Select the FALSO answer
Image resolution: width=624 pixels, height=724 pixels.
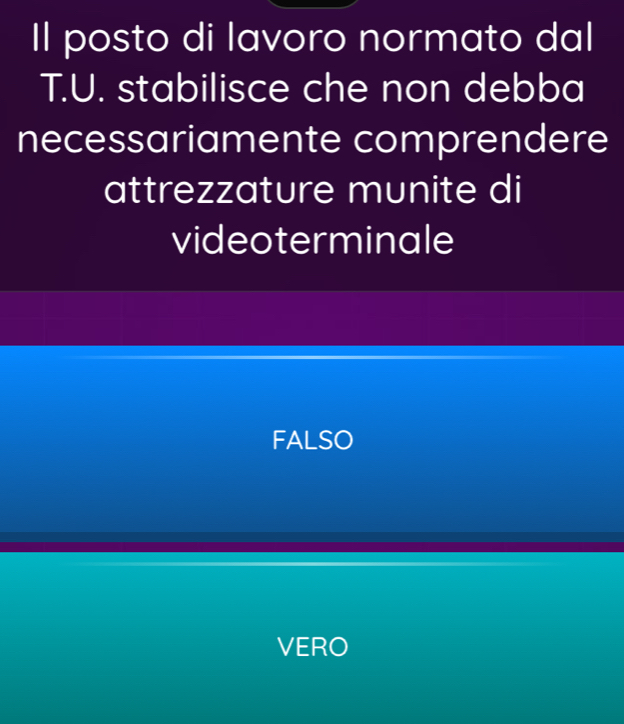pos(312,440)
